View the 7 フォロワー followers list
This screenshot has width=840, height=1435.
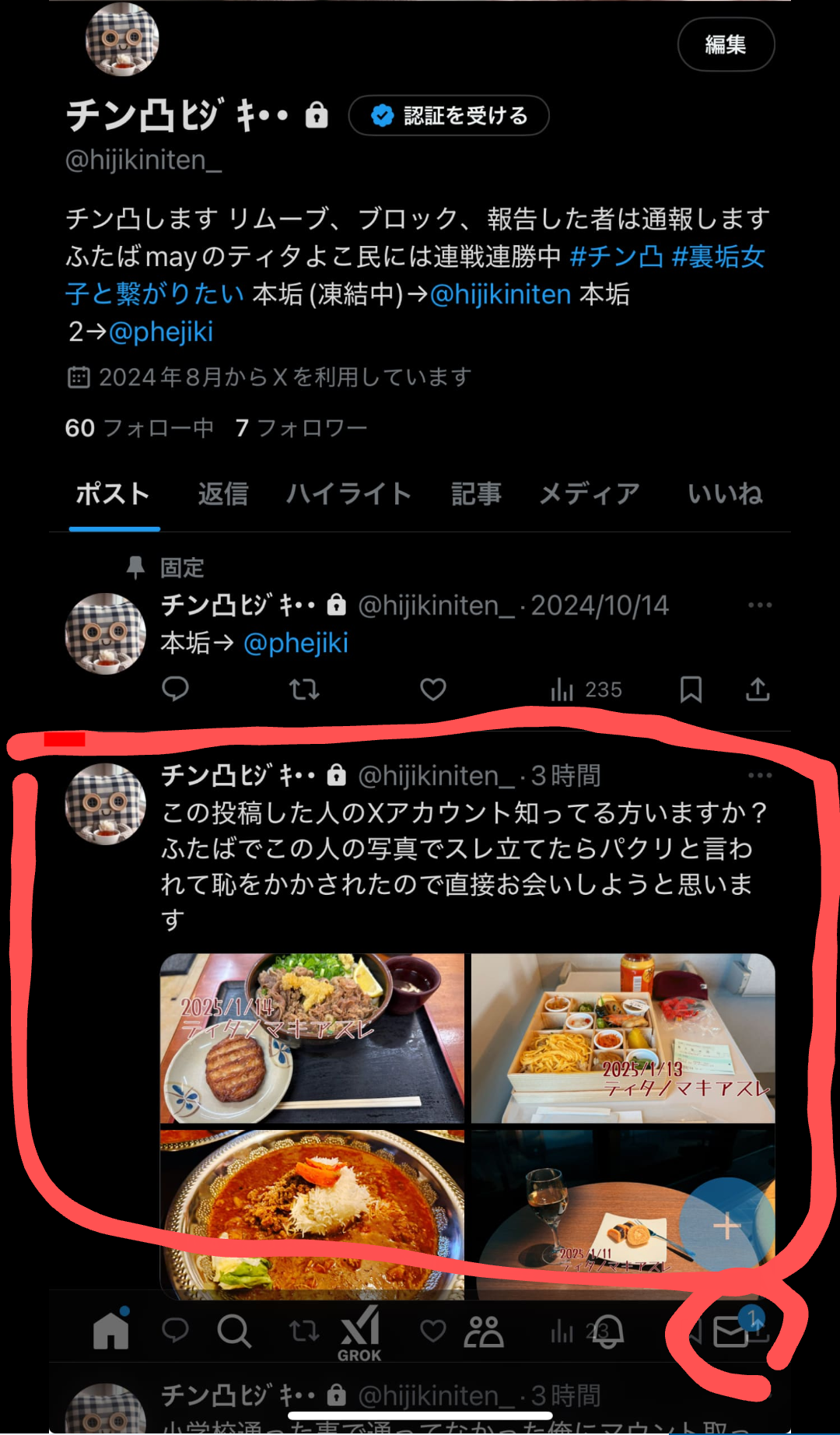[301, 428]
